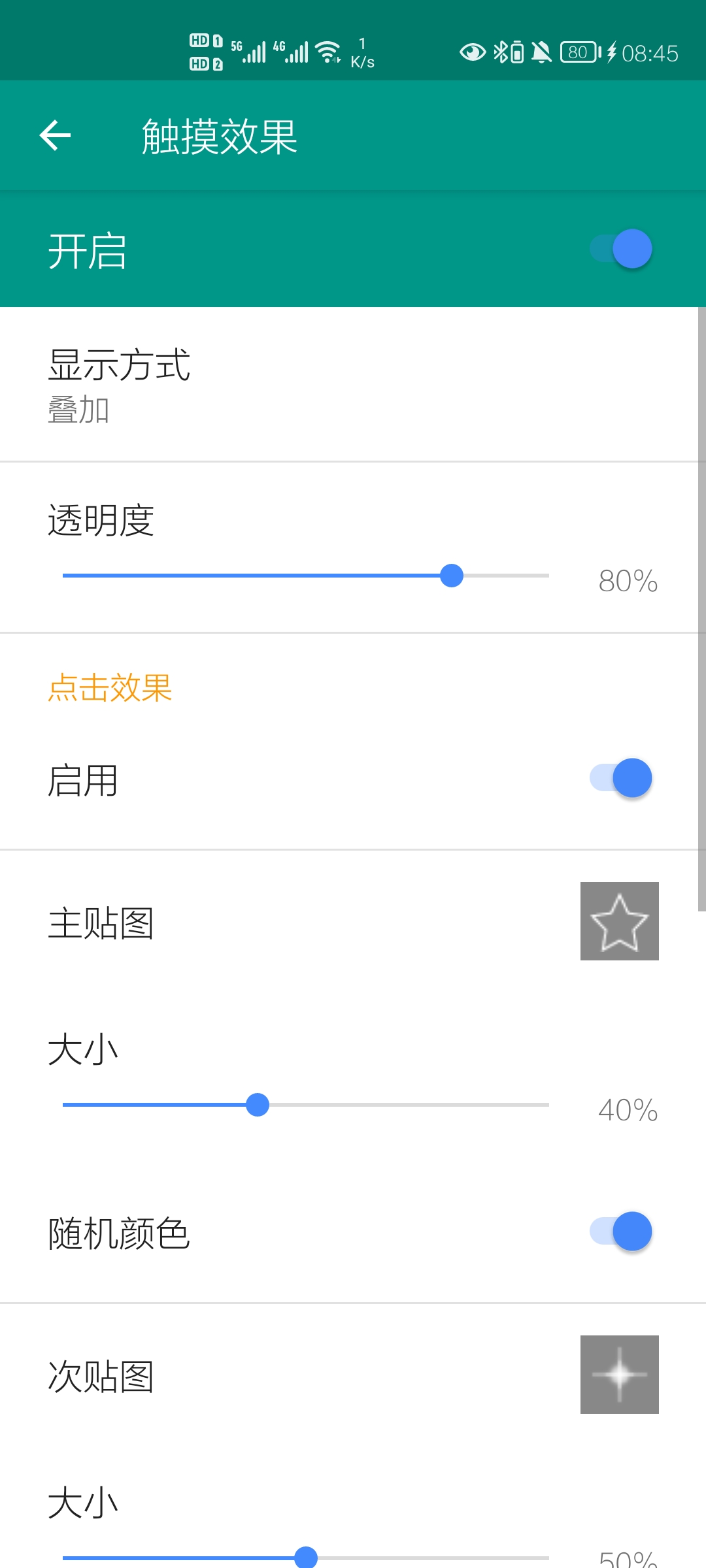Click the 40% size slider handle
The height and width of the screenshot is (1568, 706).
(x=259, y=1105)
